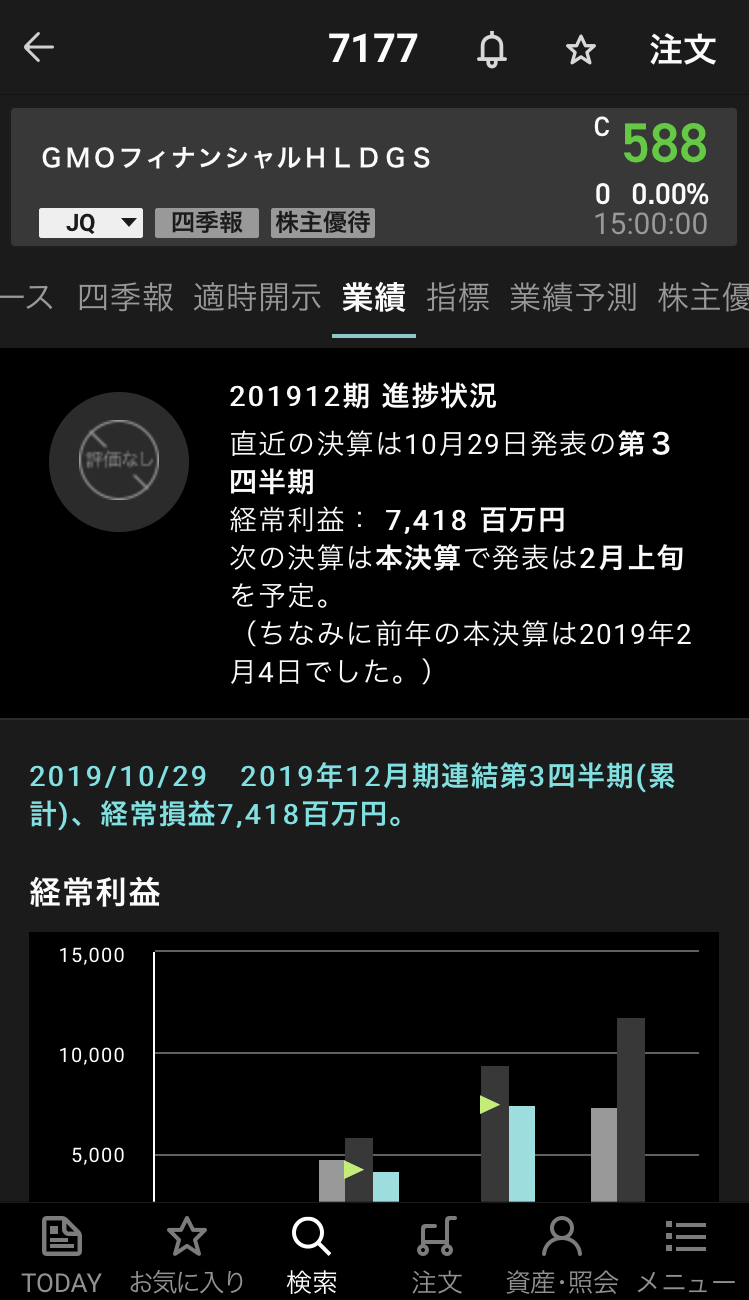
Task: Open the price alert bell
Action: pos(491,49)
